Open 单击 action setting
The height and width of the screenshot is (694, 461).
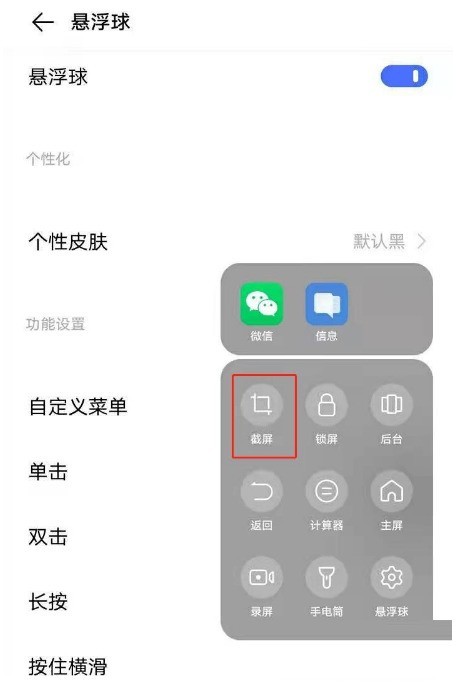(48, 471)
